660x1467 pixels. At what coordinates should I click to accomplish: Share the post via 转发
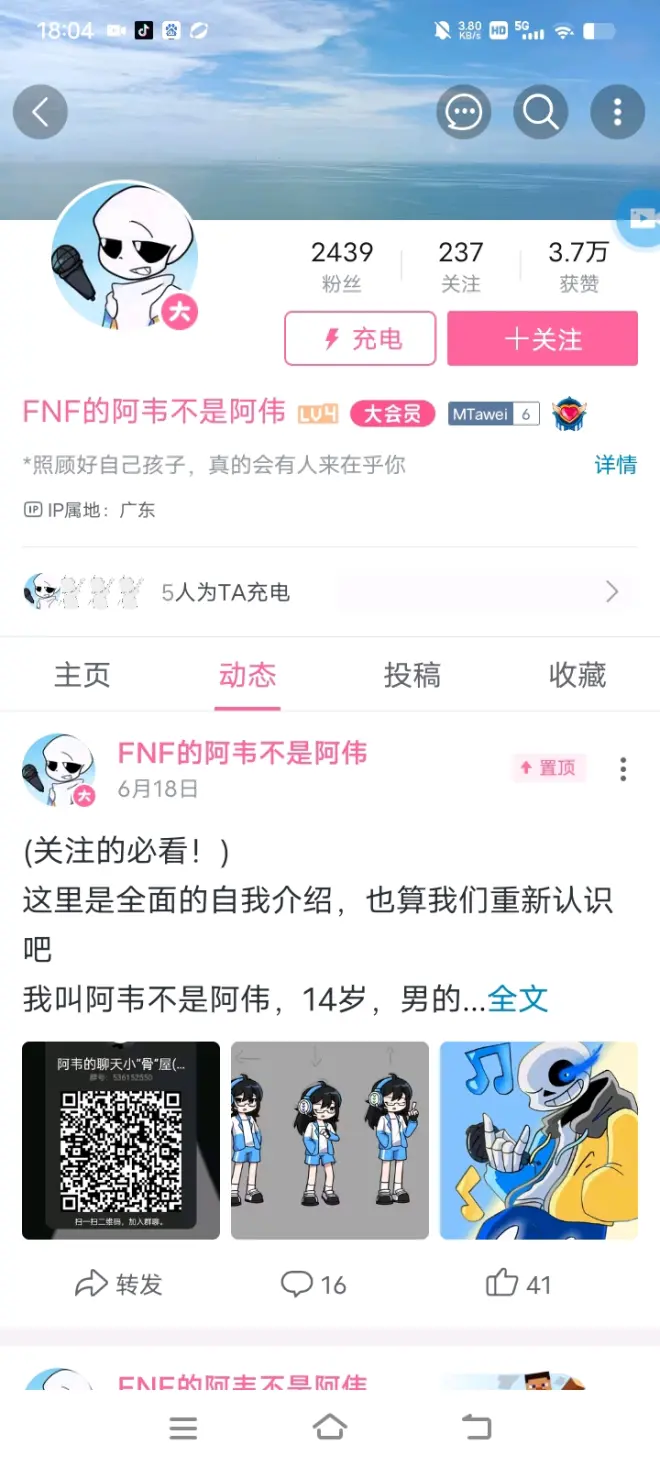[x=120, y=1284]
